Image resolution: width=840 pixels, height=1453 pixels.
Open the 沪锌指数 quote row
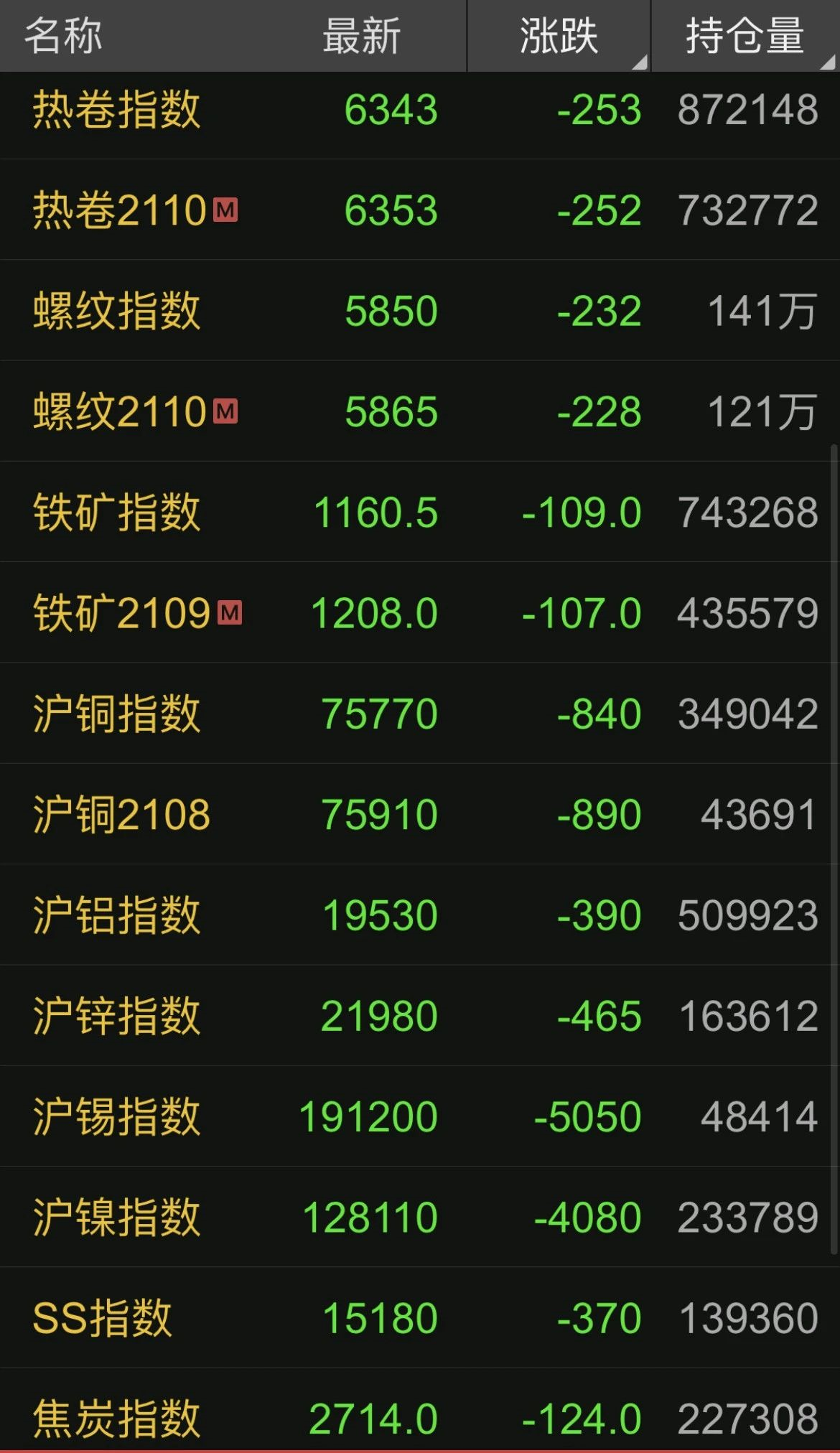(x=420, y=1015)
